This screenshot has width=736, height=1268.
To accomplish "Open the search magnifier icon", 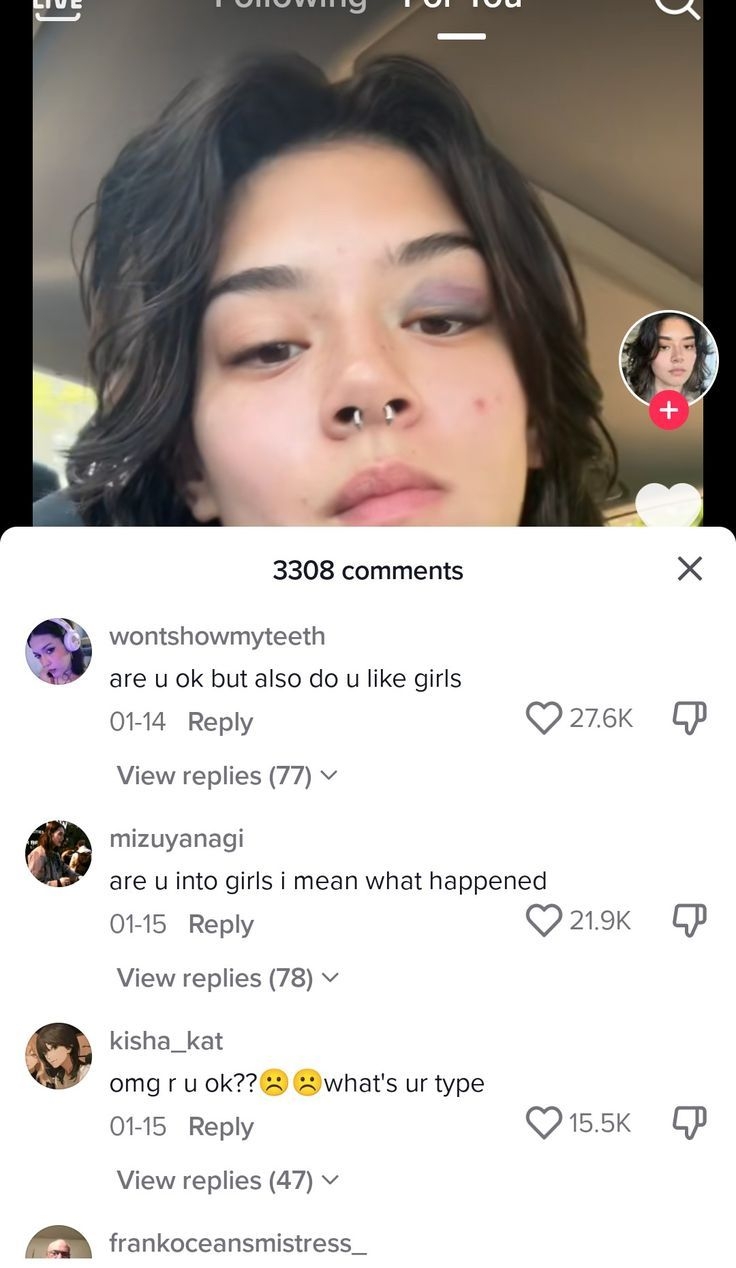I will (676, 5).
